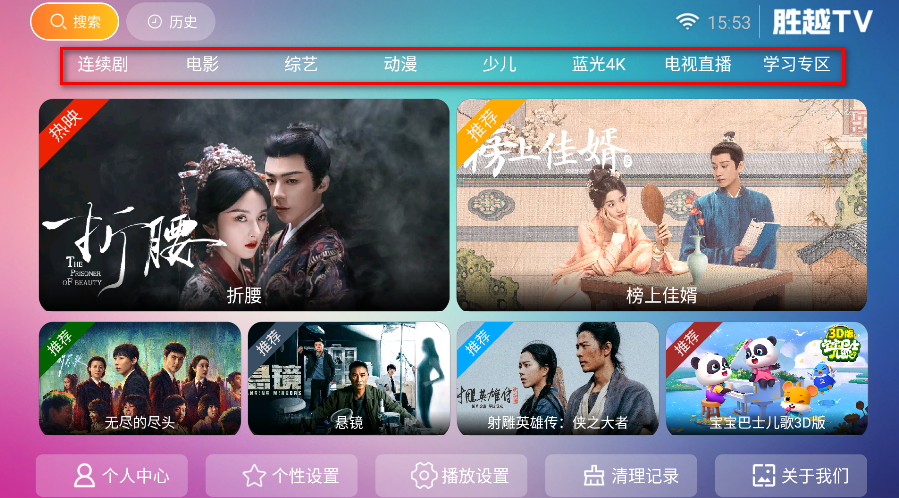The width and height of the screenshot is (899, 498).
Task: Open the 榜上佳婿 drama card
Action: (662, 205)
